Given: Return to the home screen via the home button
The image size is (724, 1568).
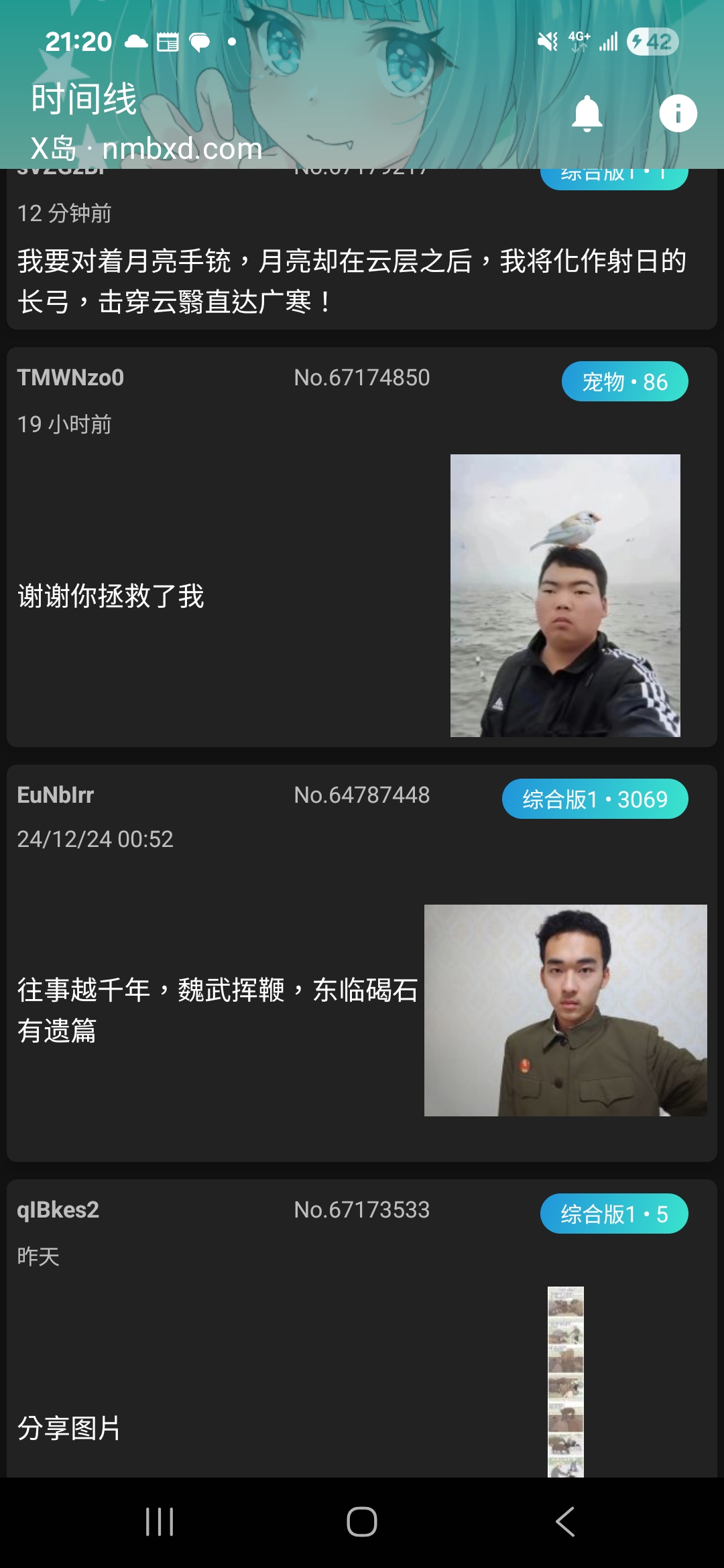Looking at the screenshot, I should point(362,1521).
